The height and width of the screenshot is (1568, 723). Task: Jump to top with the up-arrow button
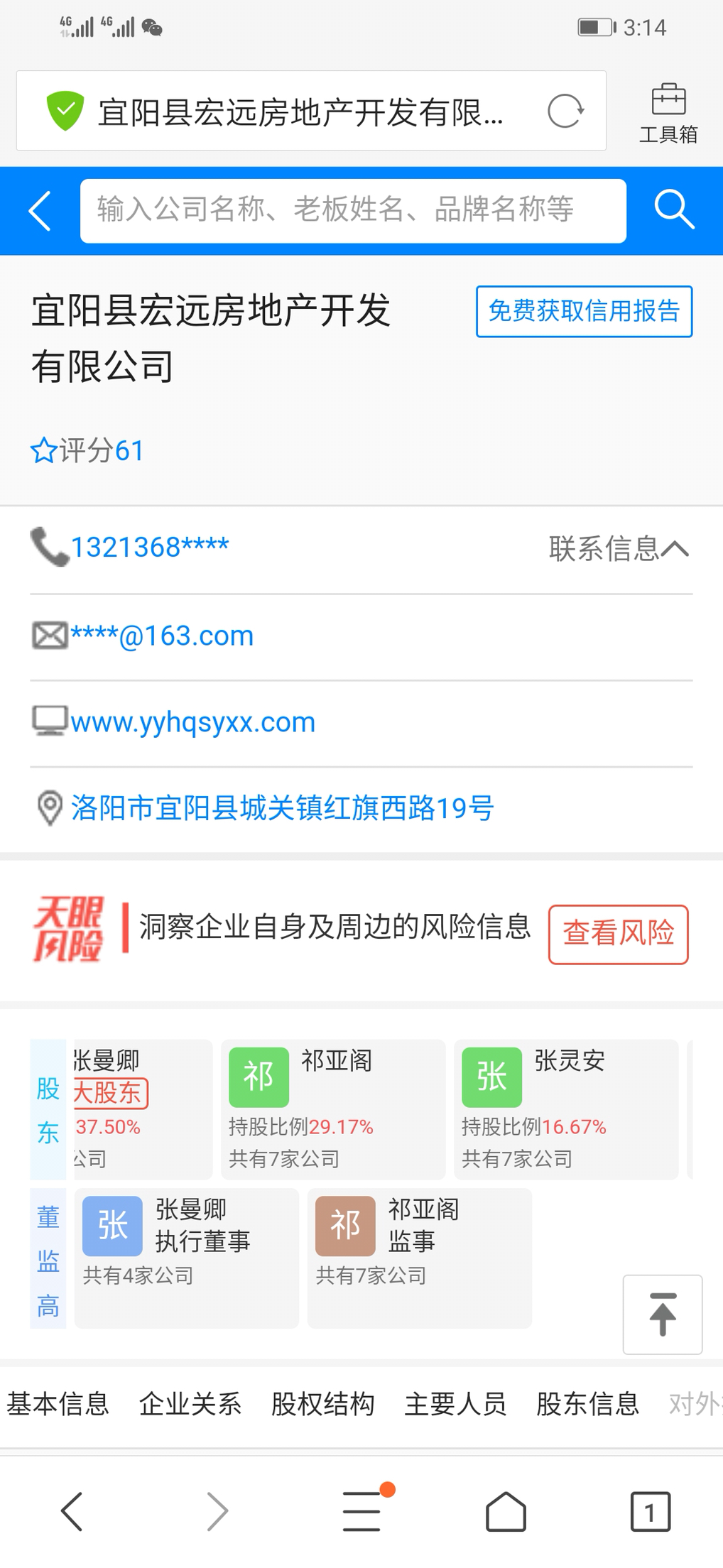click(x=663, y=1314)
